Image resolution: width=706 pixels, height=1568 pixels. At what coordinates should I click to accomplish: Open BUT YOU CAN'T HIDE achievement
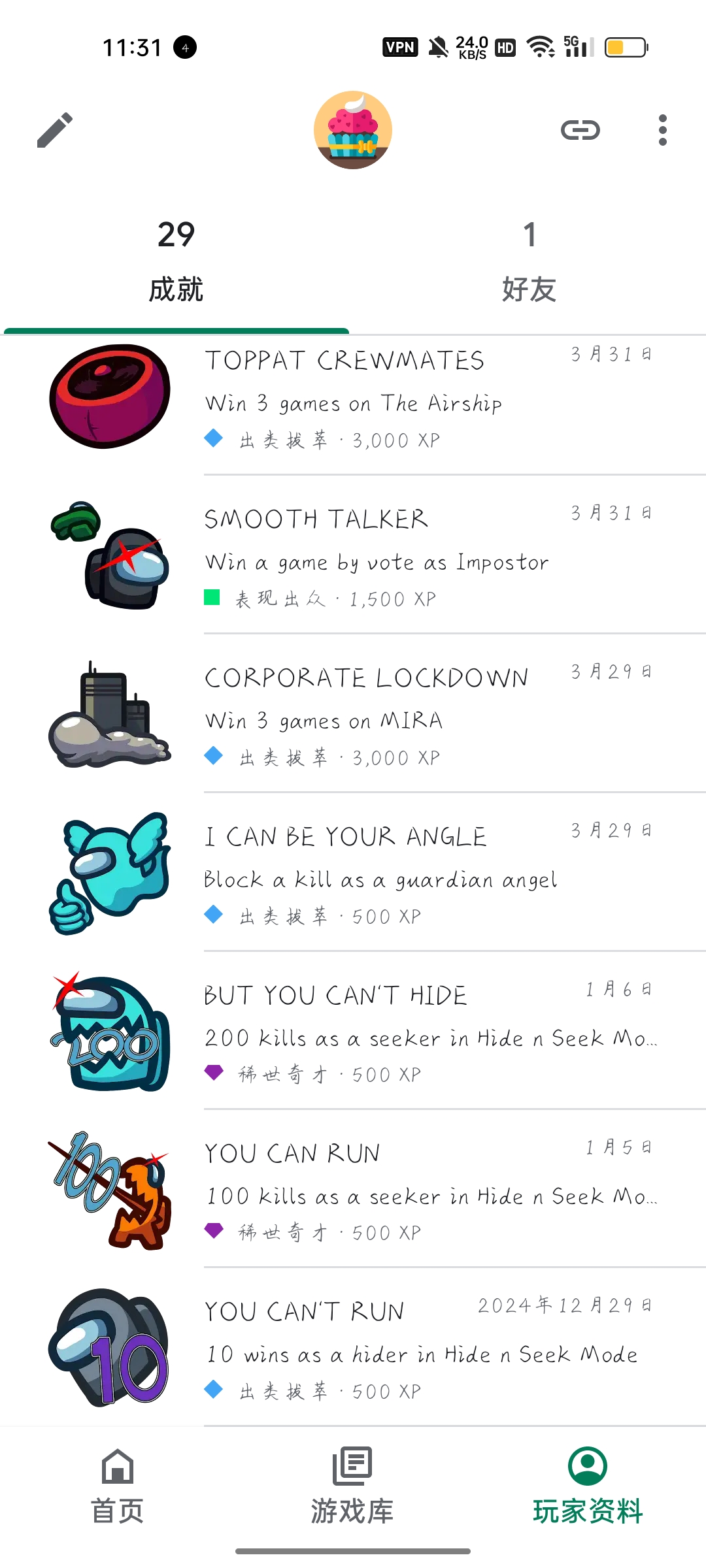click(353, 1030)
